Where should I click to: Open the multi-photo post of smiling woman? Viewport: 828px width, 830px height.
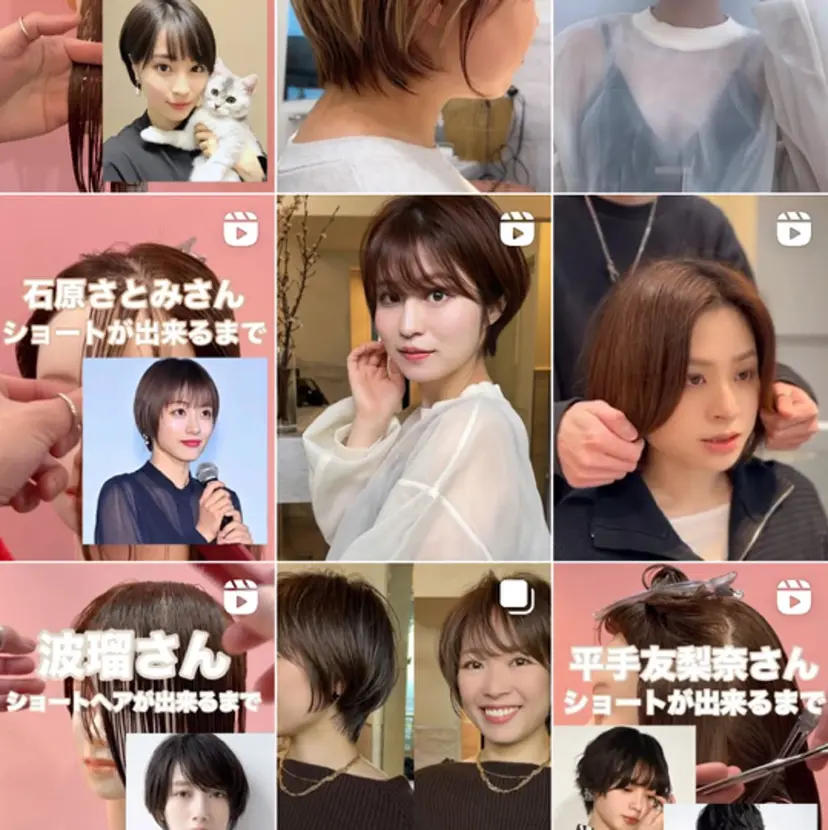pyautogui.click(x=413, y=697)
